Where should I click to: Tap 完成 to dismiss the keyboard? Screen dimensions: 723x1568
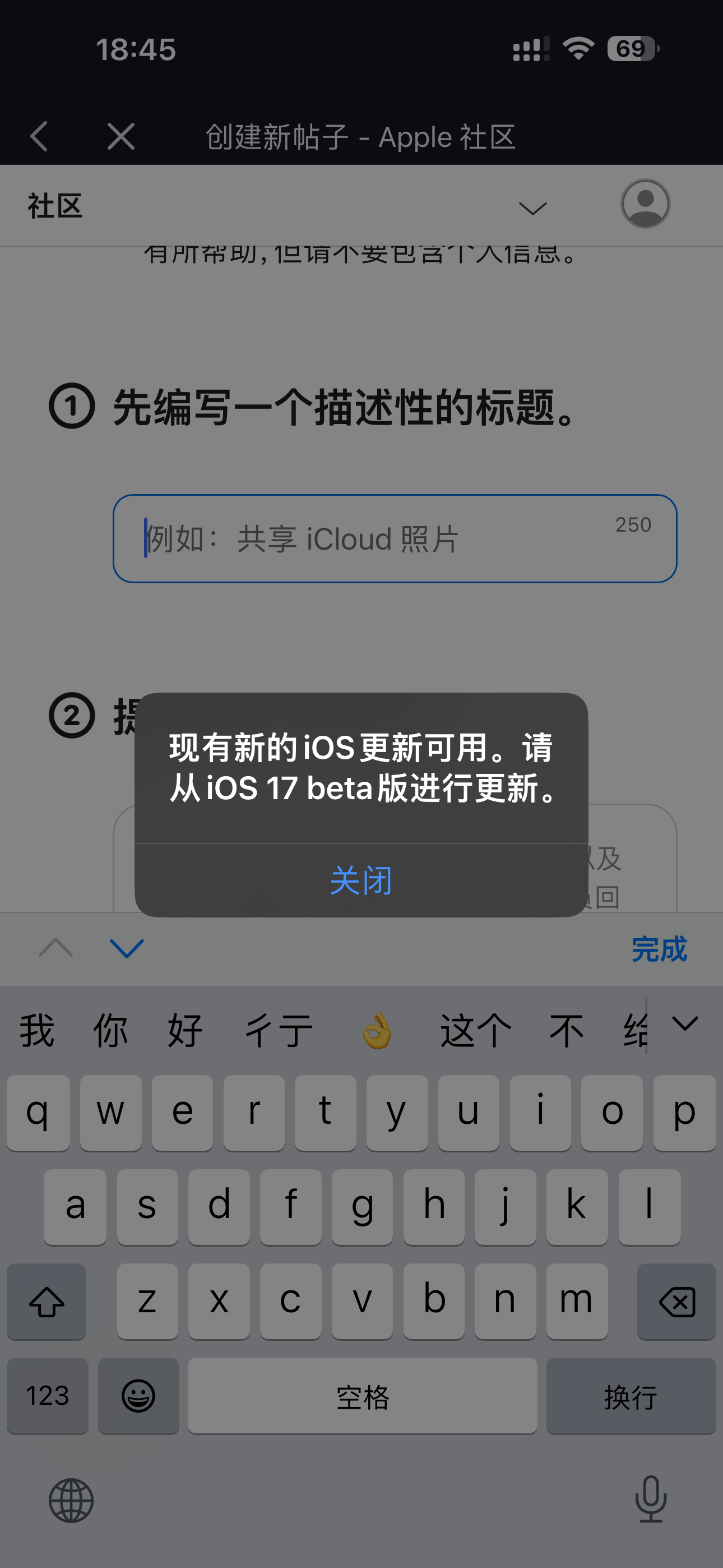tap(659, 949)
